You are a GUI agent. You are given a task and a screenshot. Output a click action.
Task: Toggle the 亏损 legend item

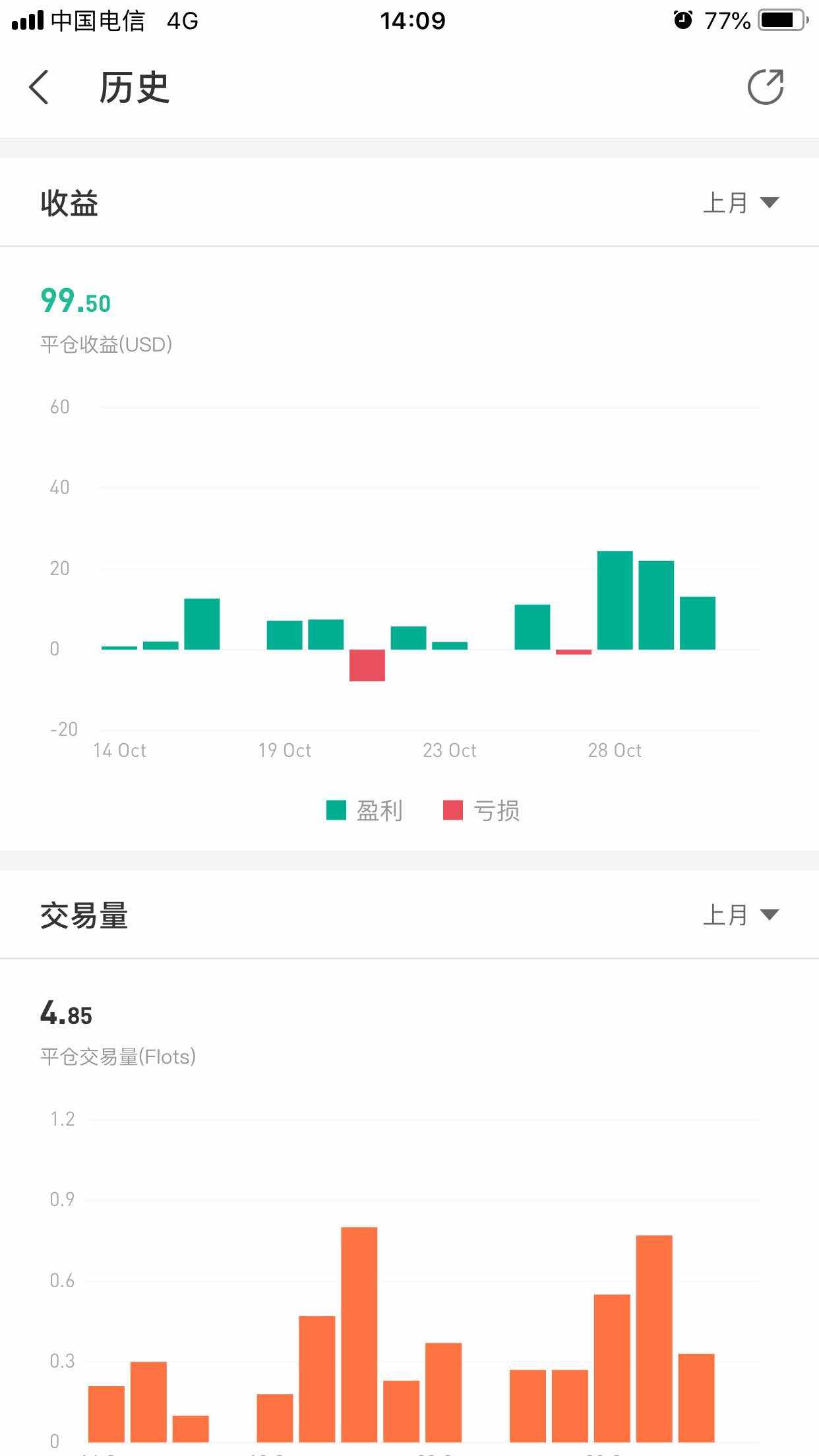(x=481, y=810)
